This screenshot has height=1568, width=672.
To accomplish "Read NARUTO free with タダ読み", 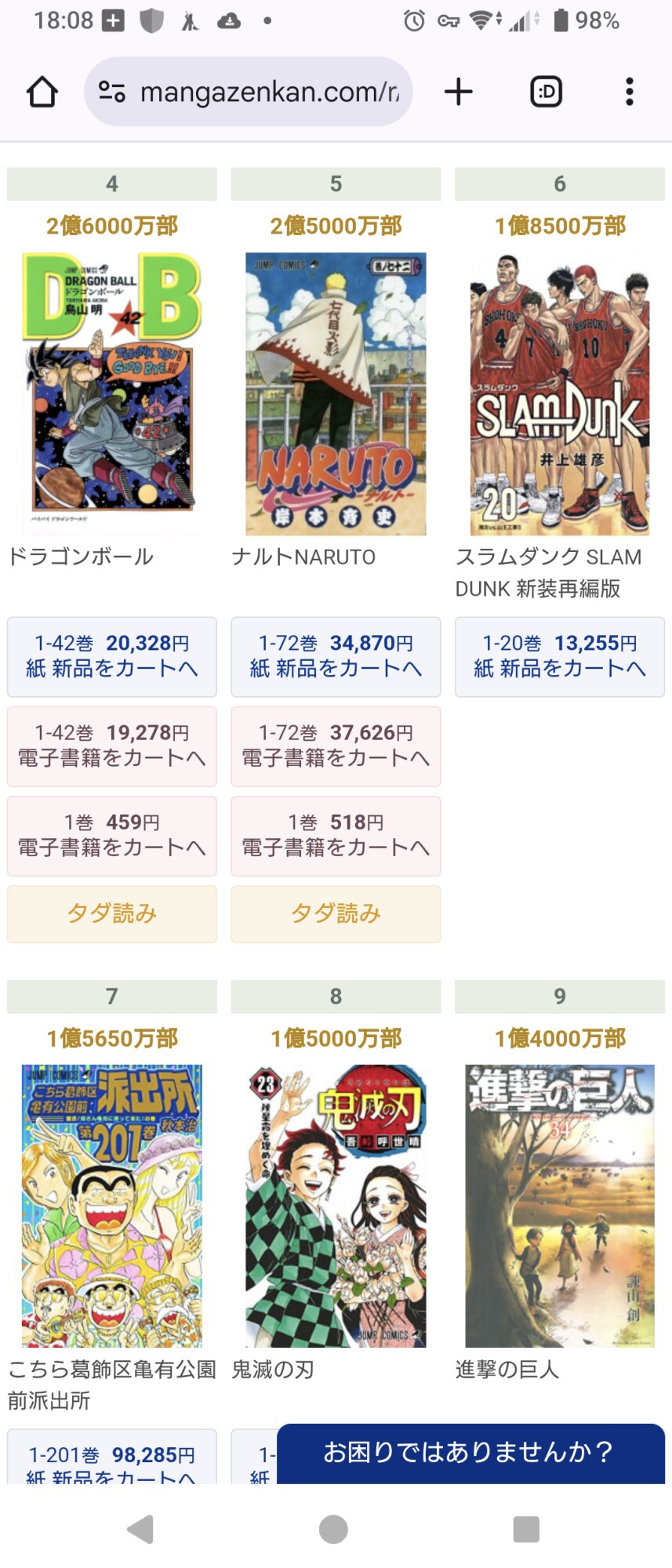I will (336, 913).
